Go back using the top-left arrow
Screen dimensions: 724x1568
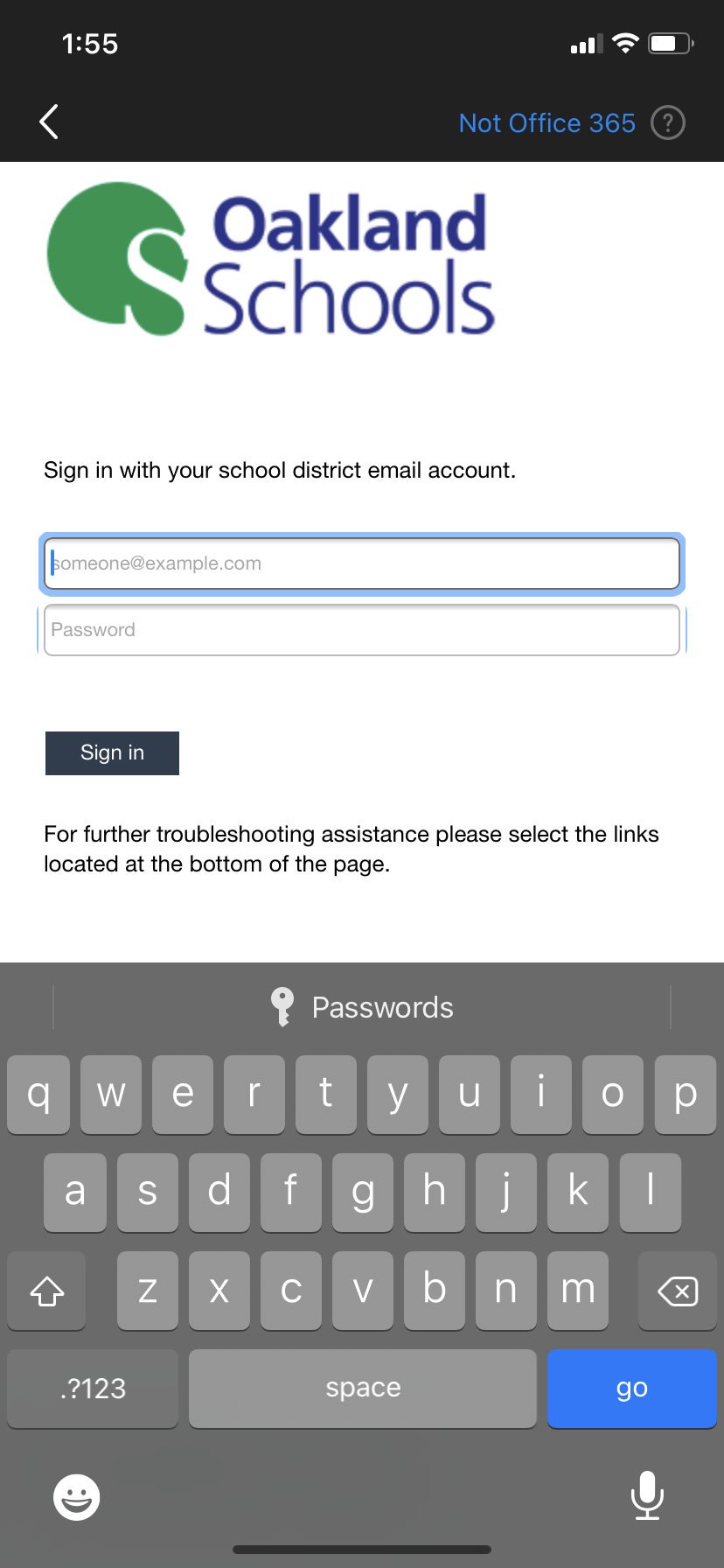[x=49, y=122]
